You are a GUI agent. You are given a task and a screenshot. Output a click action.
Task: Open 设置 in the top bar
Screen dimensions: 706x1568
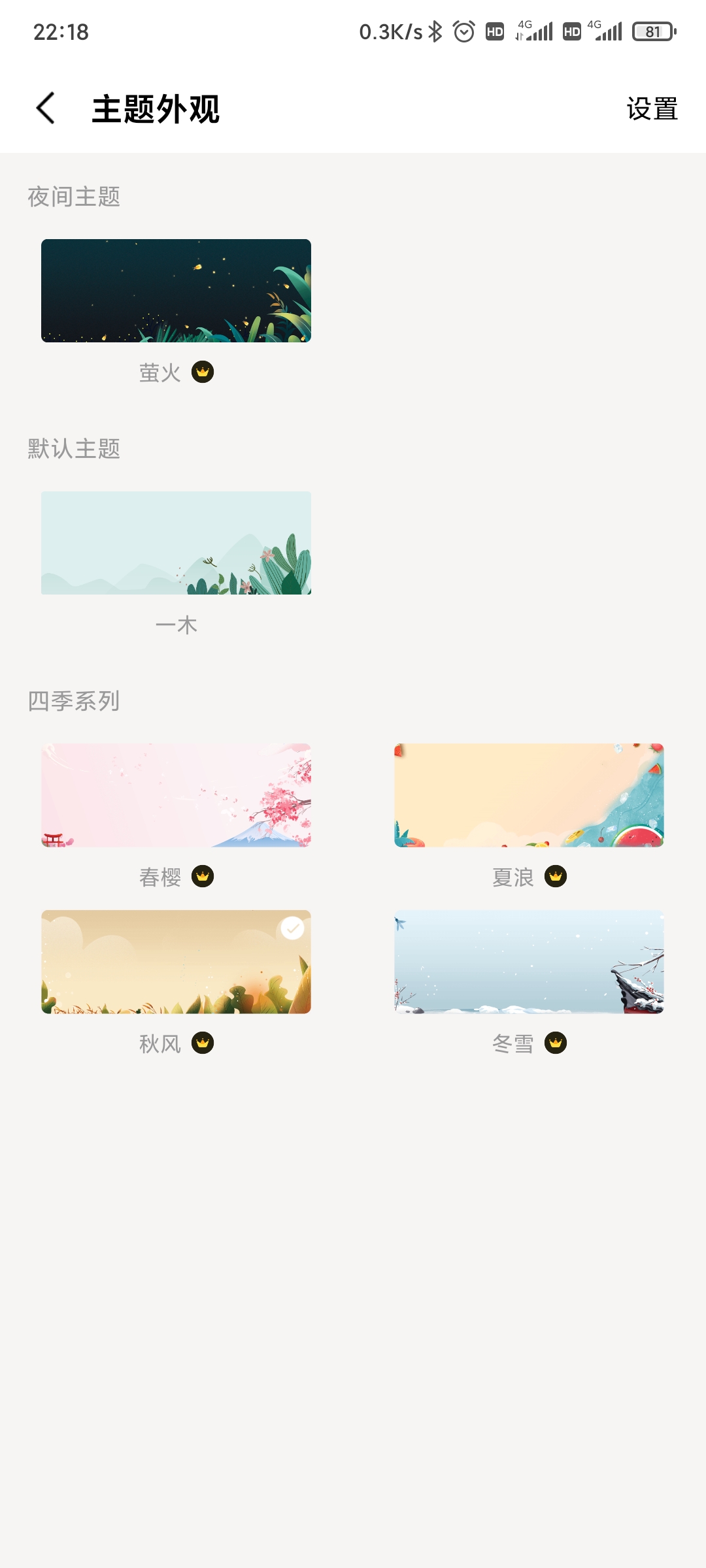coord(652,108)
